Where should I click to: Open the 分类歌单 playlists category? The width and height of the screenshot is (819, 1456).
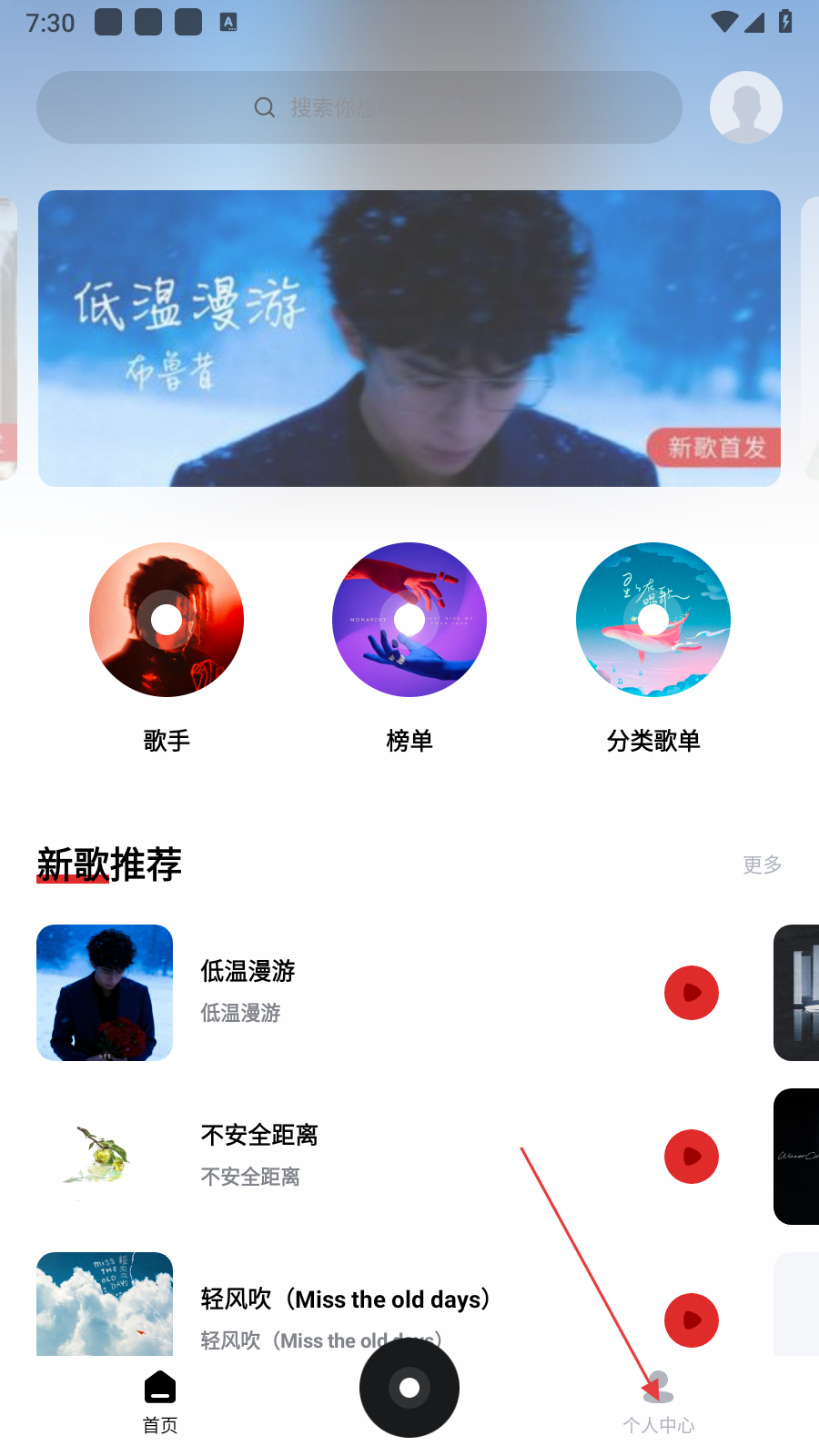pos(653,620)
